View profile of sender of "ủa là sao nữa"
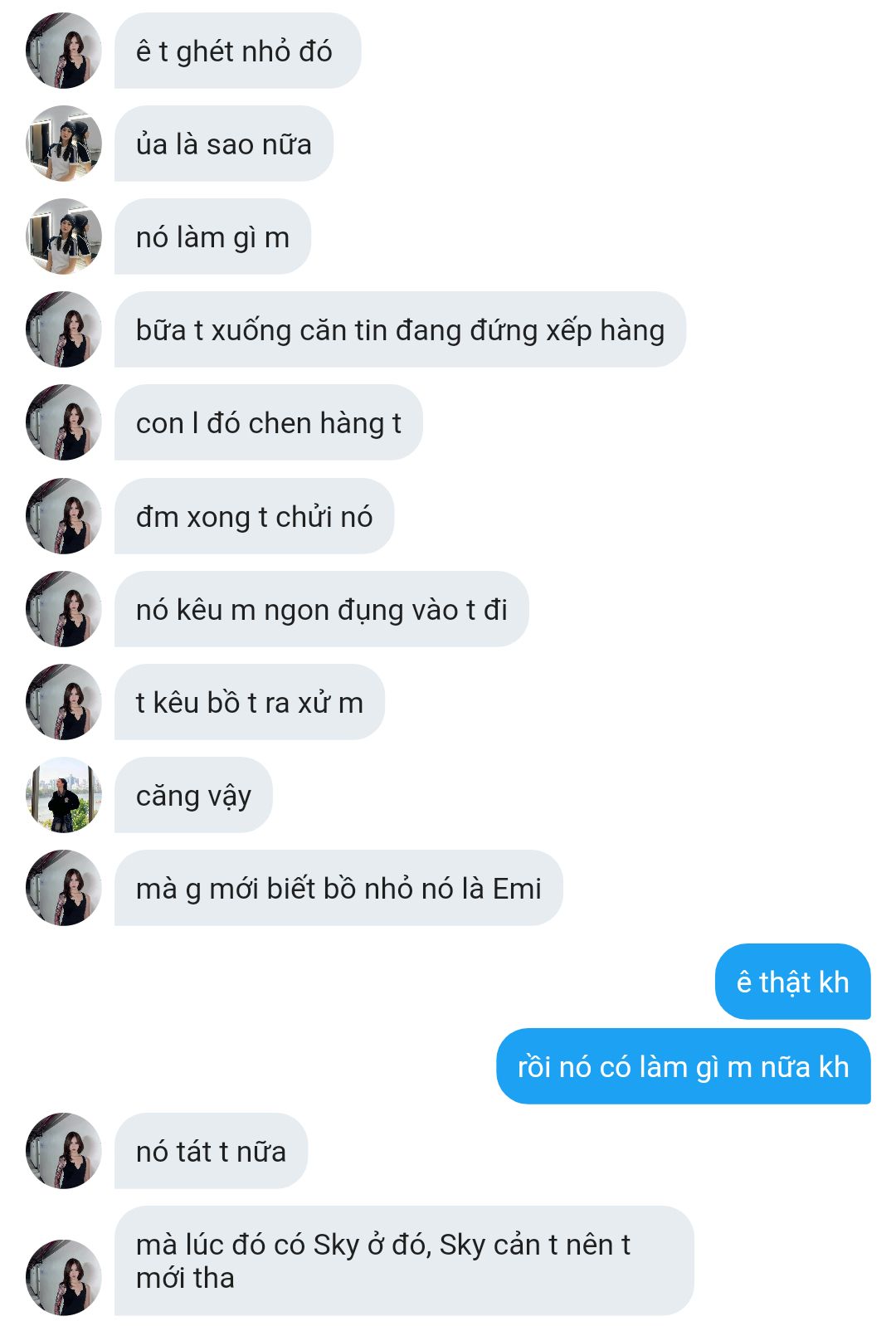 (64, 144)
